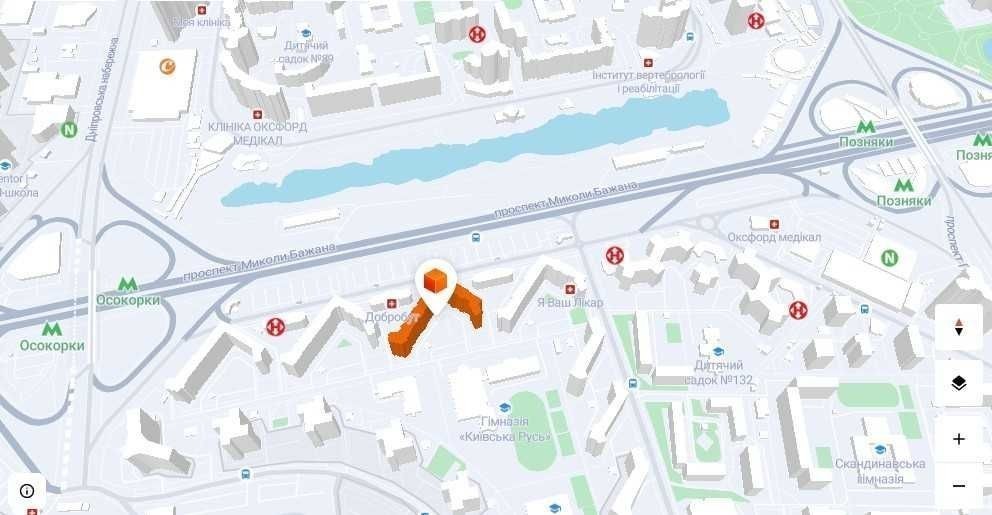Tap the orange cube location marker
The image size is (992, 515).
tap(435, 281)
